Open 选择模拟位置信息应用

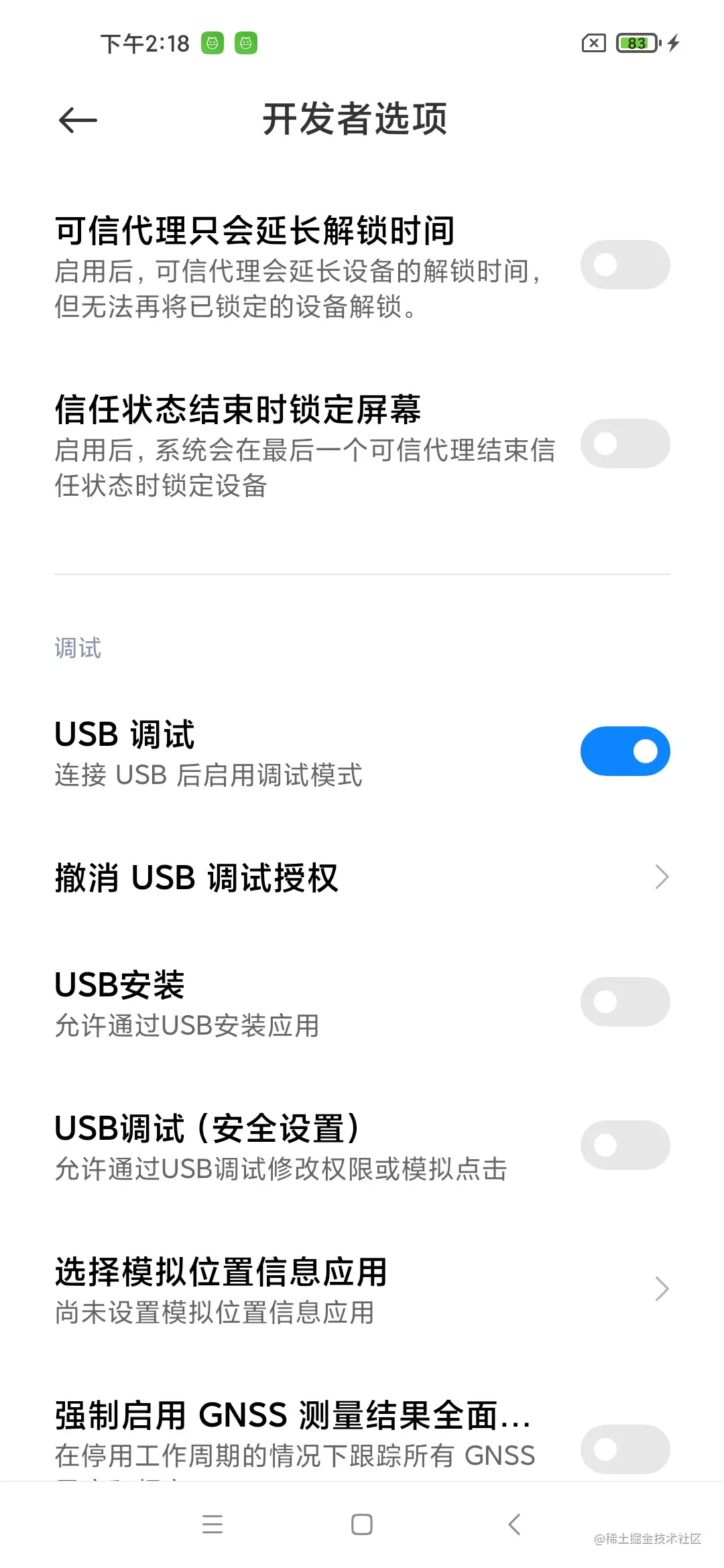click(362, 1289)
